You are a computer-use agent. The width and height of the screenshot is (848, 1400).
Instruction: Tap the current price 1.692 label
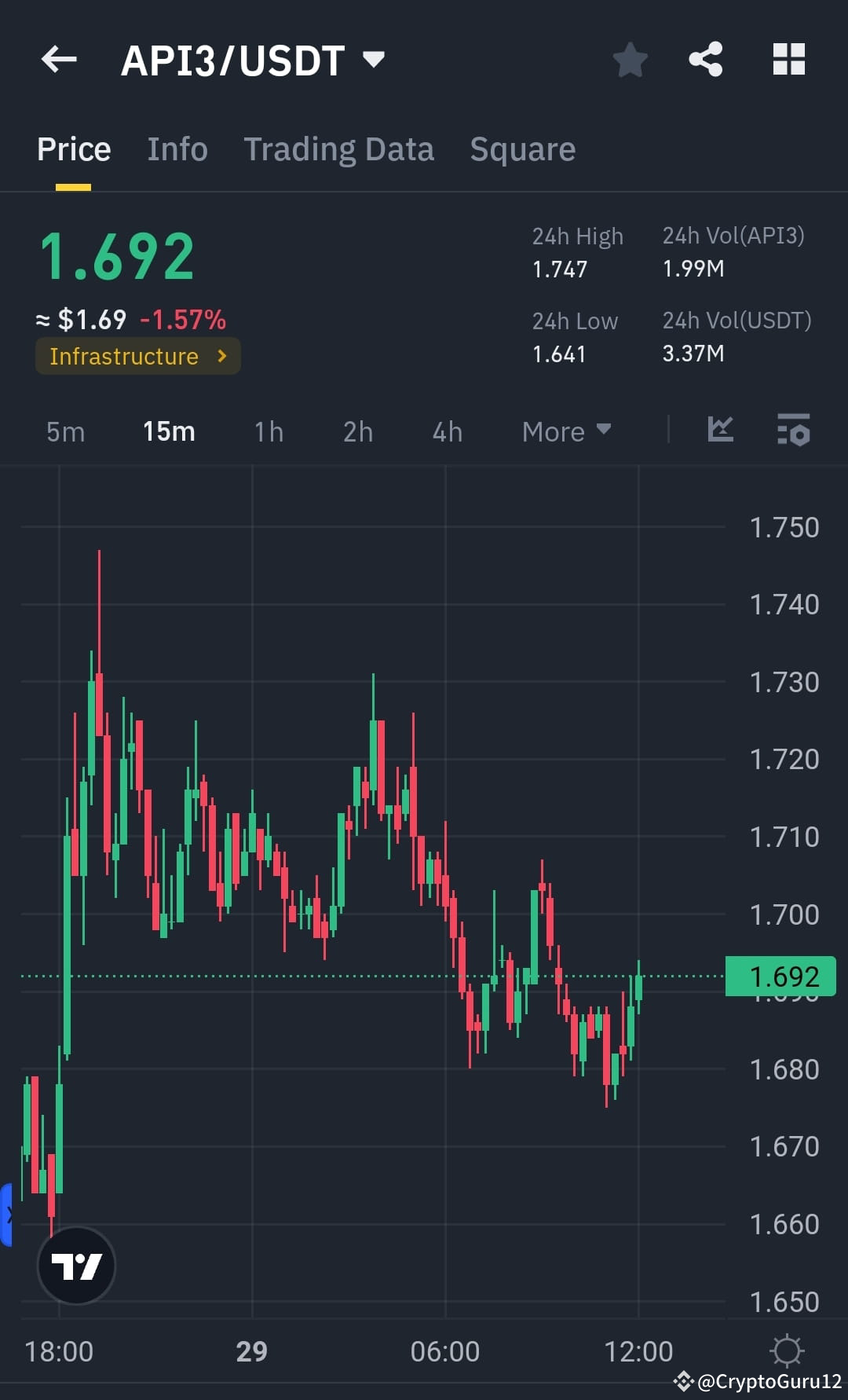(x=116, y=253)
